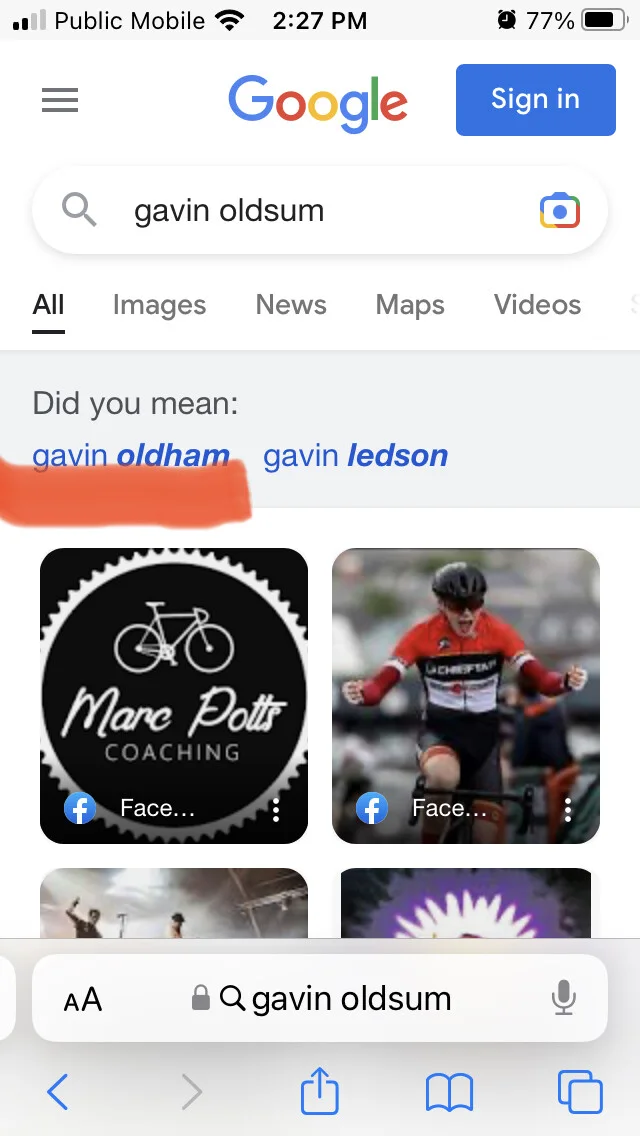Select the gavin oldham suggestion
The image size is (640, 1136).
(131, 456)
